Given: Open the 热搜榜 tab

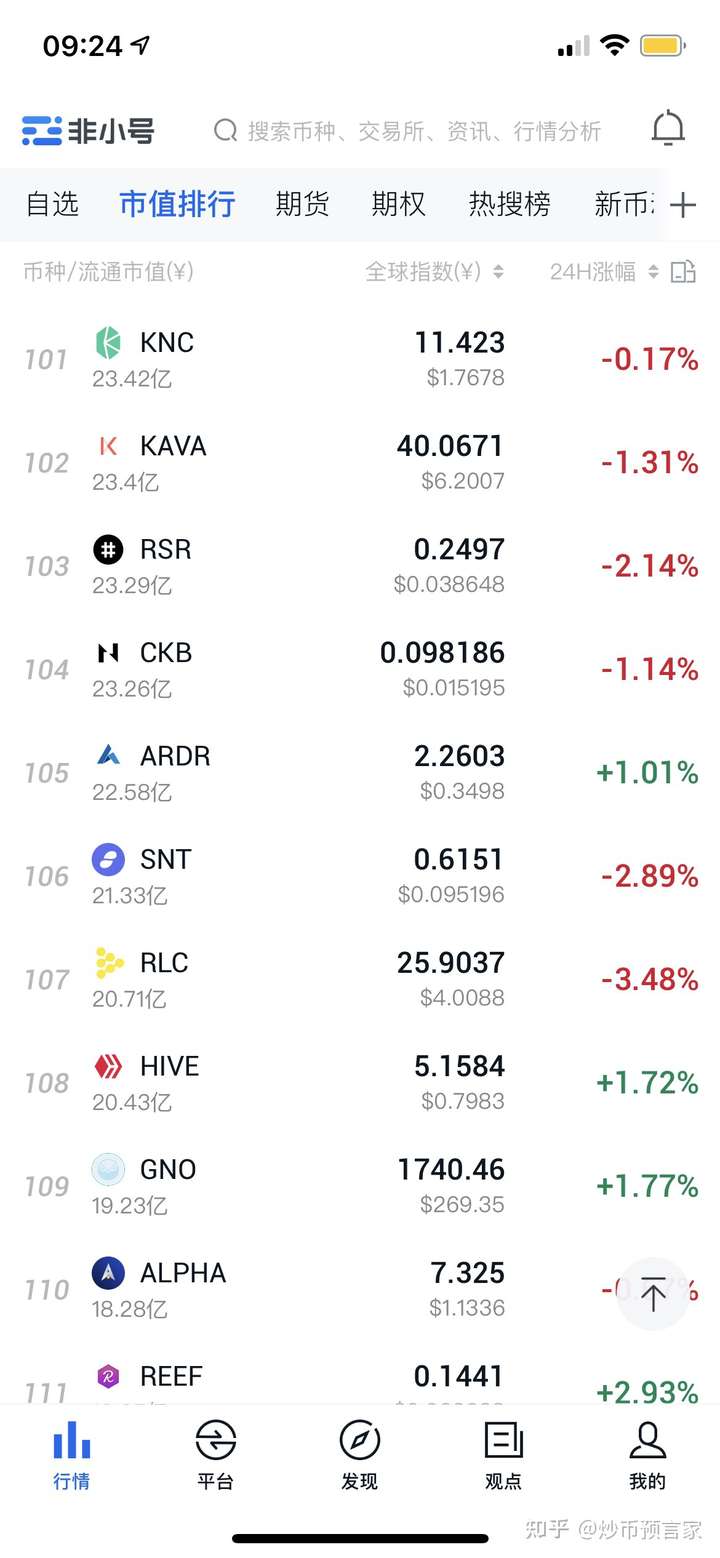Looking at the screenshot, I should click(x=509, y=204).
